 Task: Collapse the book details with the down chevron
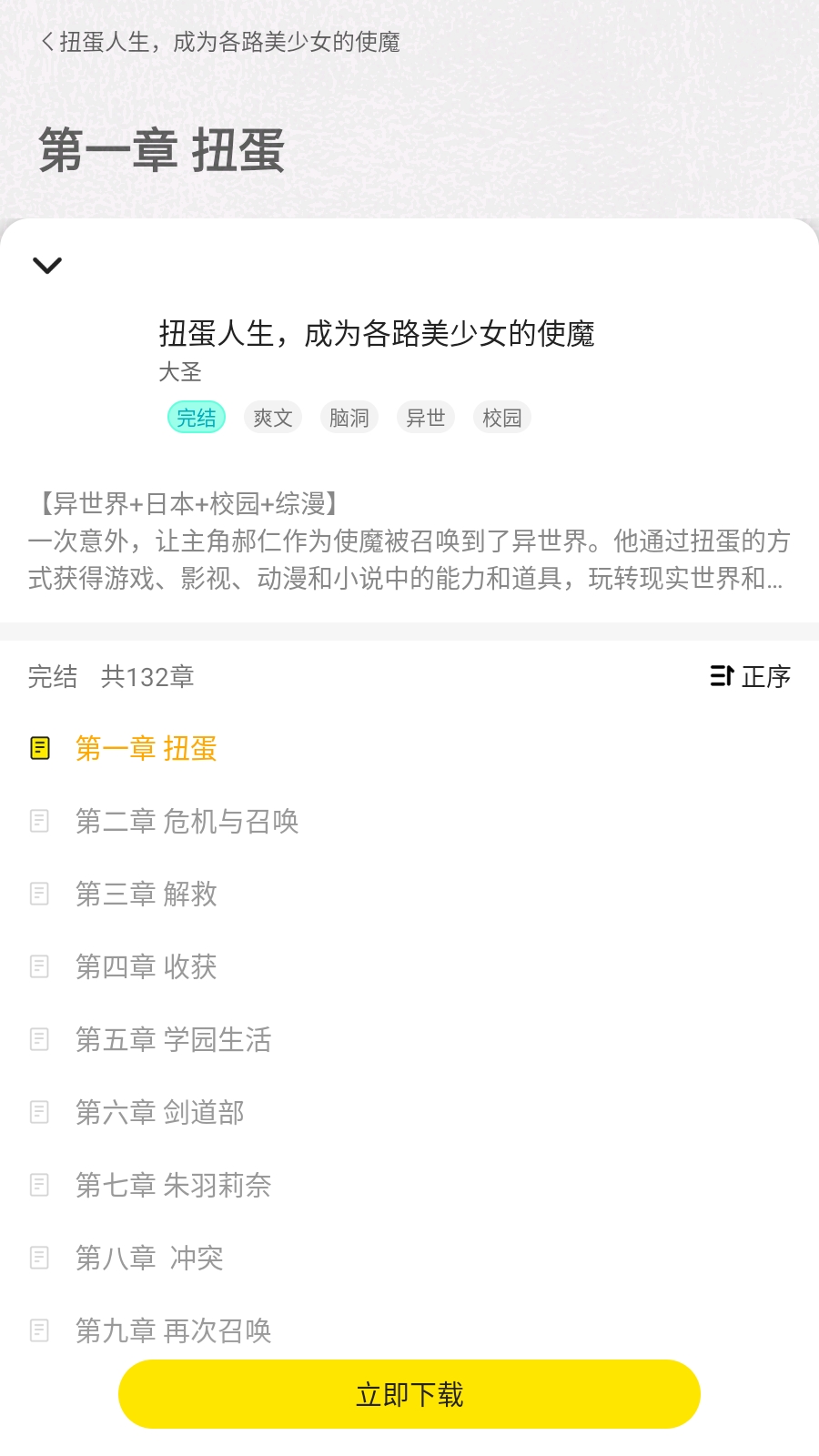tap(47, 266)
